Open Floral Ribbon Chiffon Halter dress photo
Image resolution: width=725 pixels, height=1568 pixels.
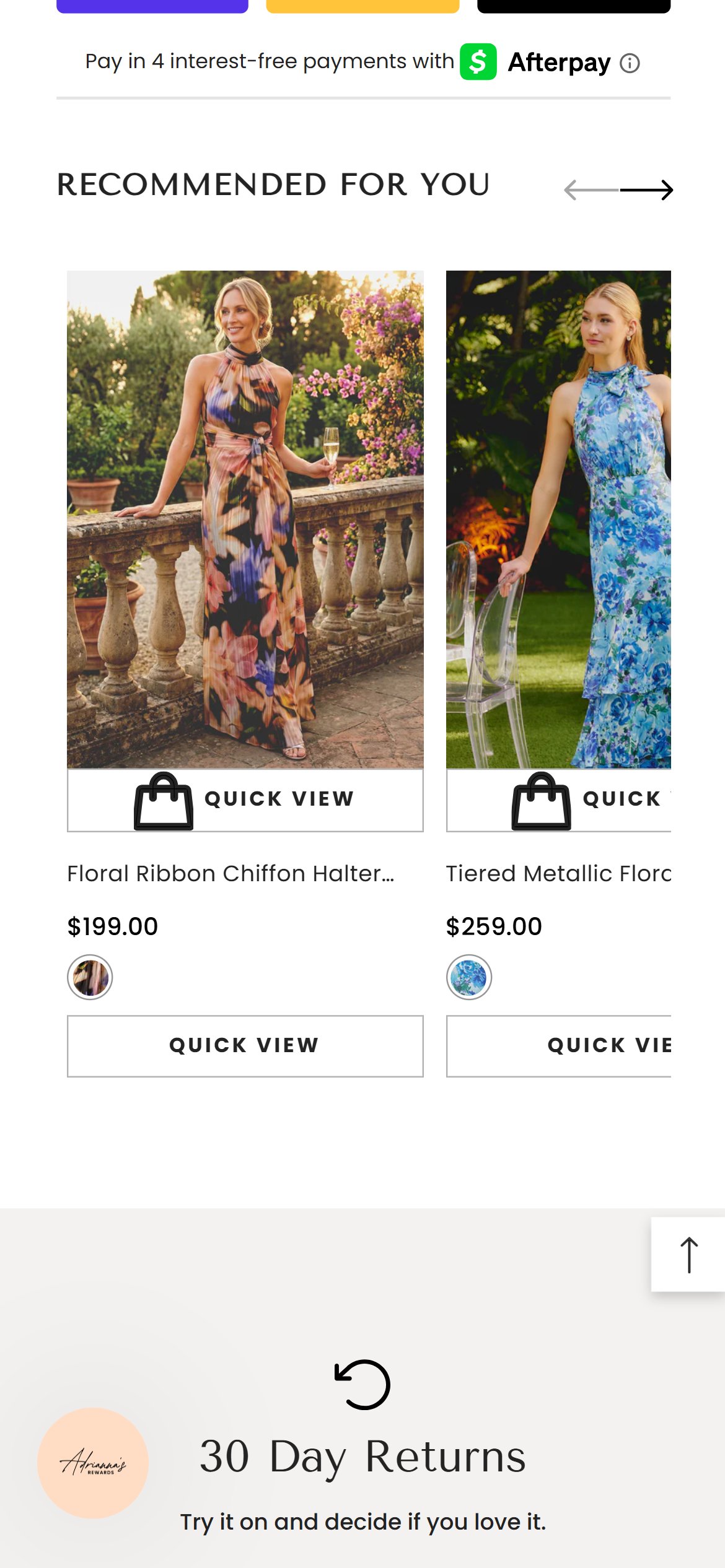coord(245,519)
